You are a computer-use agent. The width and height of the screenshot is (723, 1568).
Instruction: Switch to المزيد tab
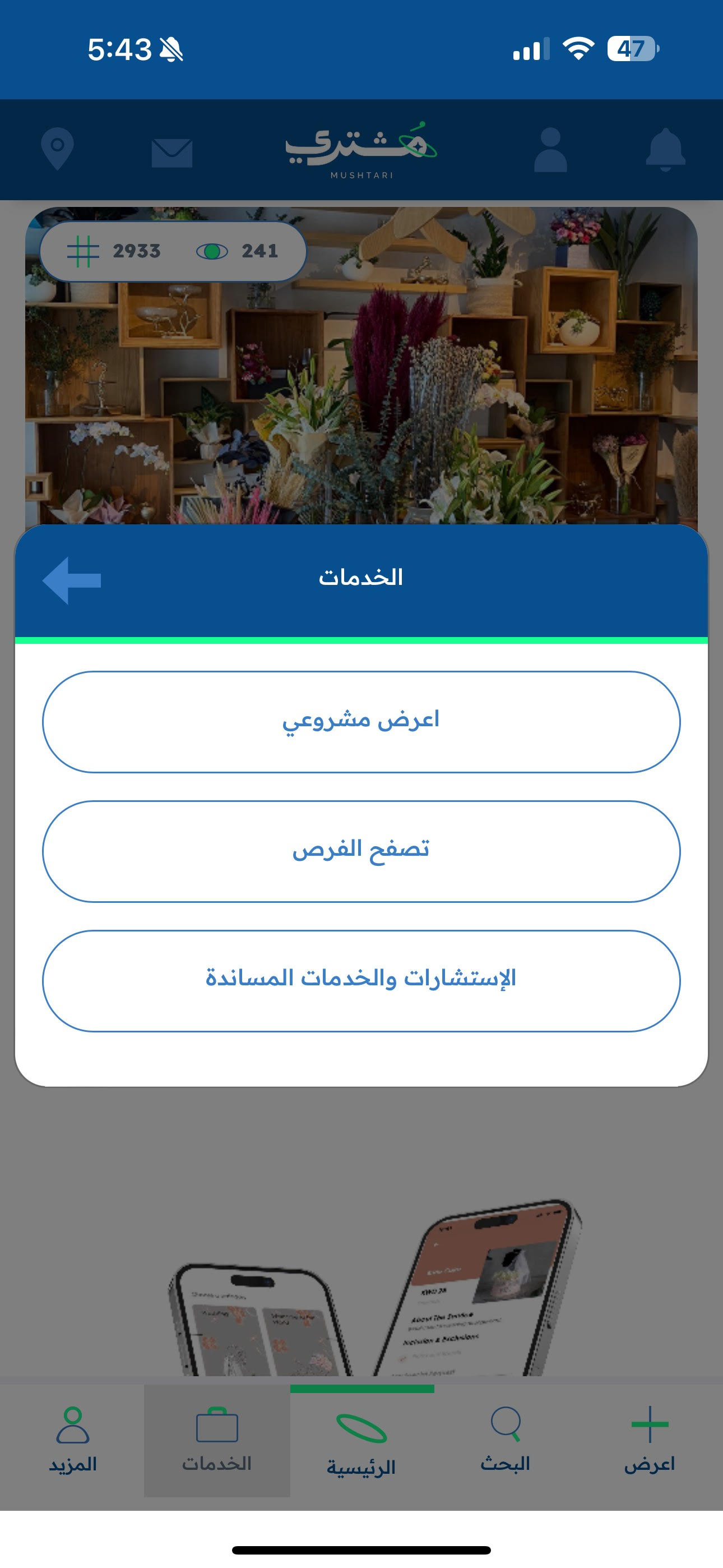72,1440
